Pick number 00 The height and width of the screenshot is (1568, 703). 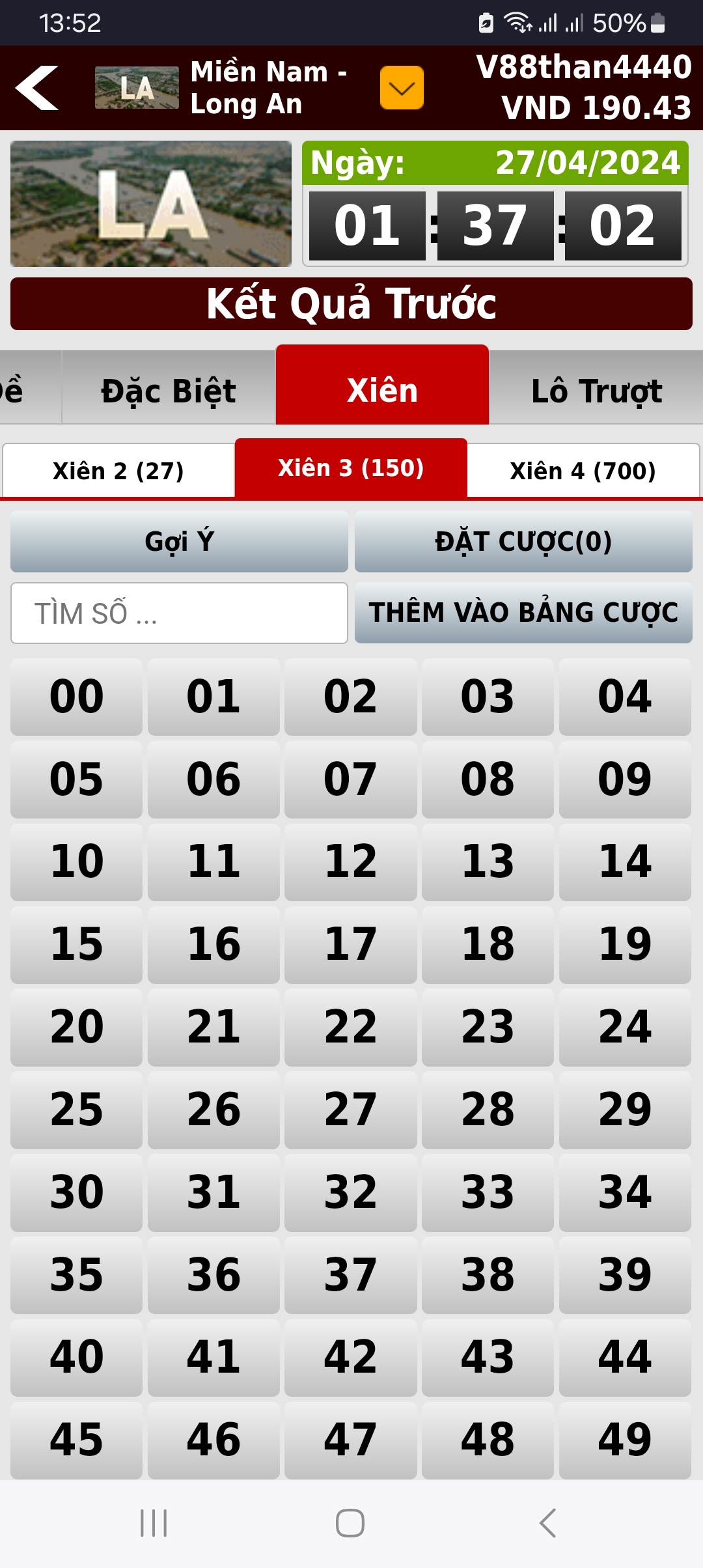[x=76, y=697]
